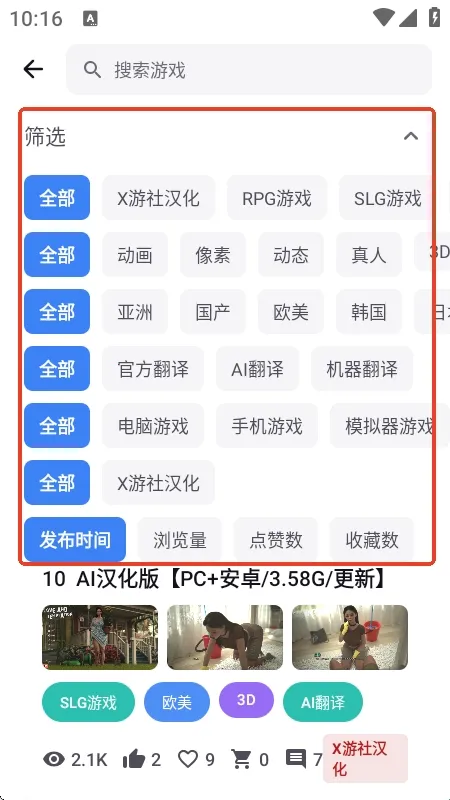
Task: Filter by 手机游戏 platform
Action: [x=267, y=426]
